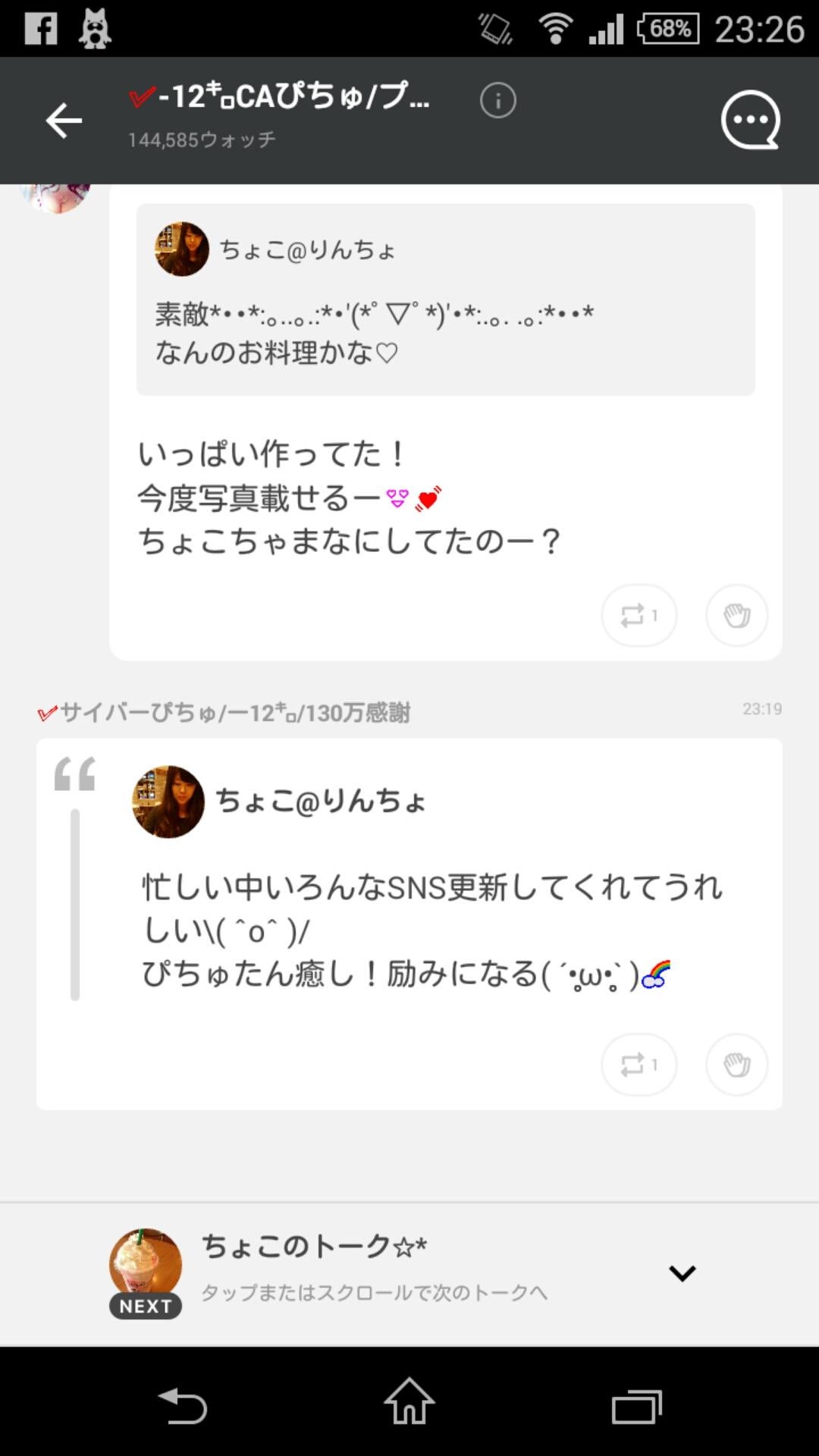Clap for the いっぱい作ってた post
819x1456 pixels.
tap(736, 615)
